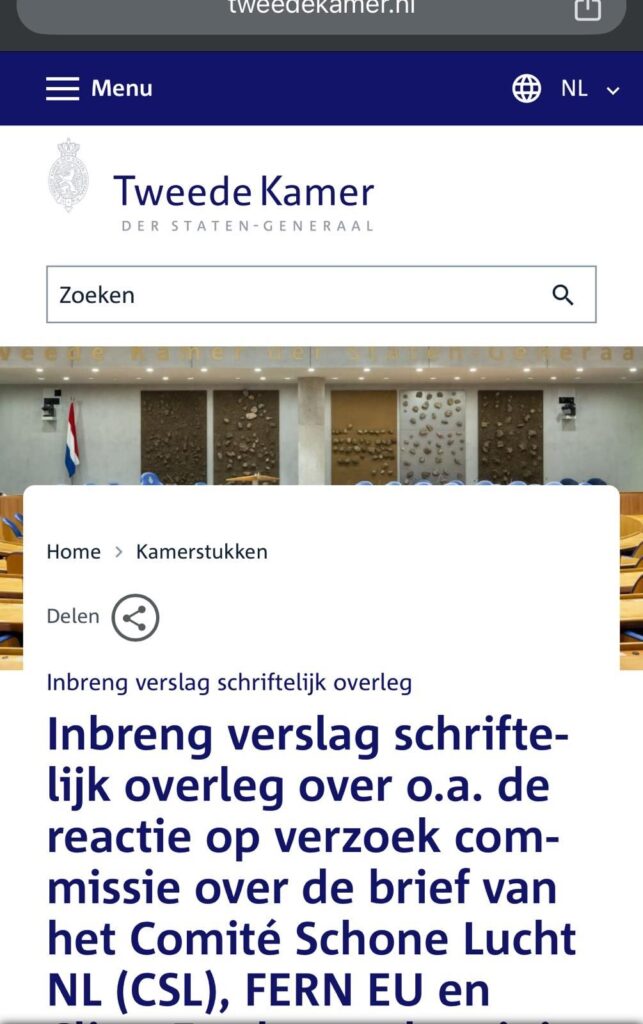Image resolution: width=643 pixels, height=1024 pixels.
Task: Open the Kamerstukken breadcrumb link
Action: tap(202, 551)
